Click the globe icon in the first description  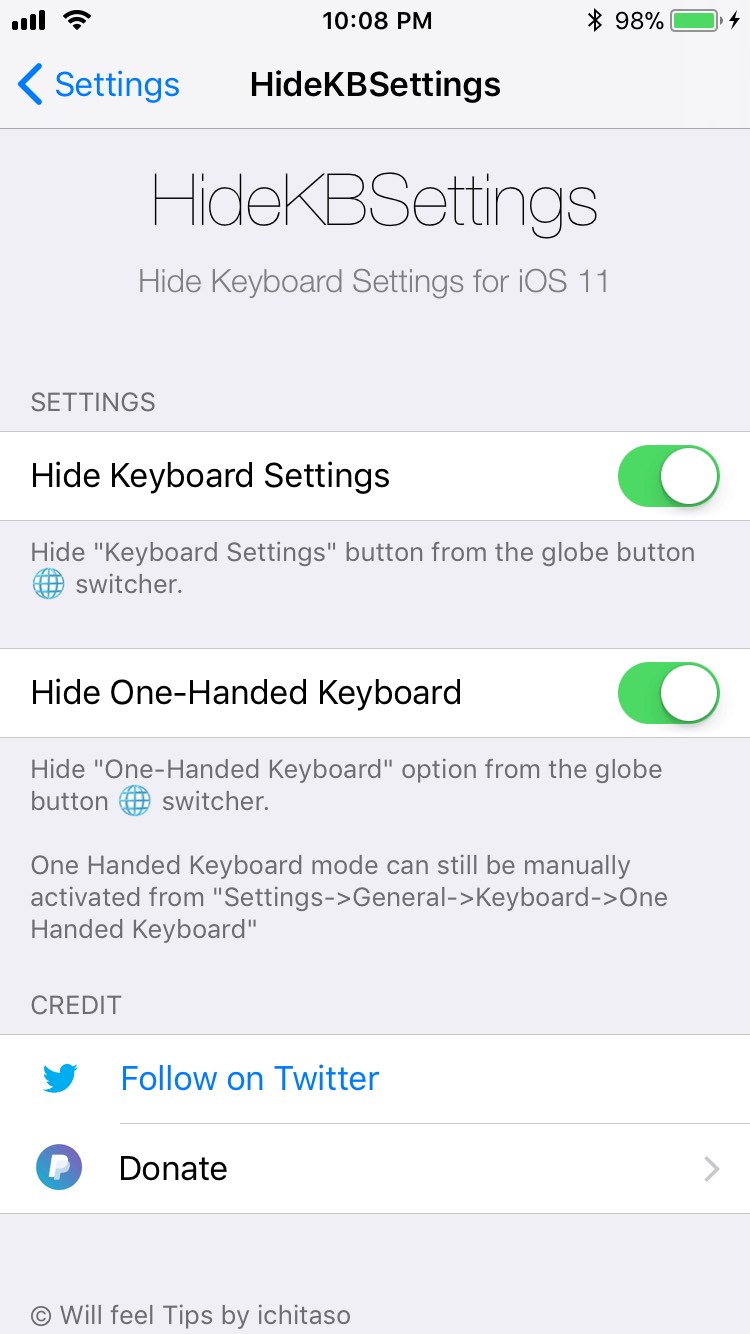[x=48, y=584]
